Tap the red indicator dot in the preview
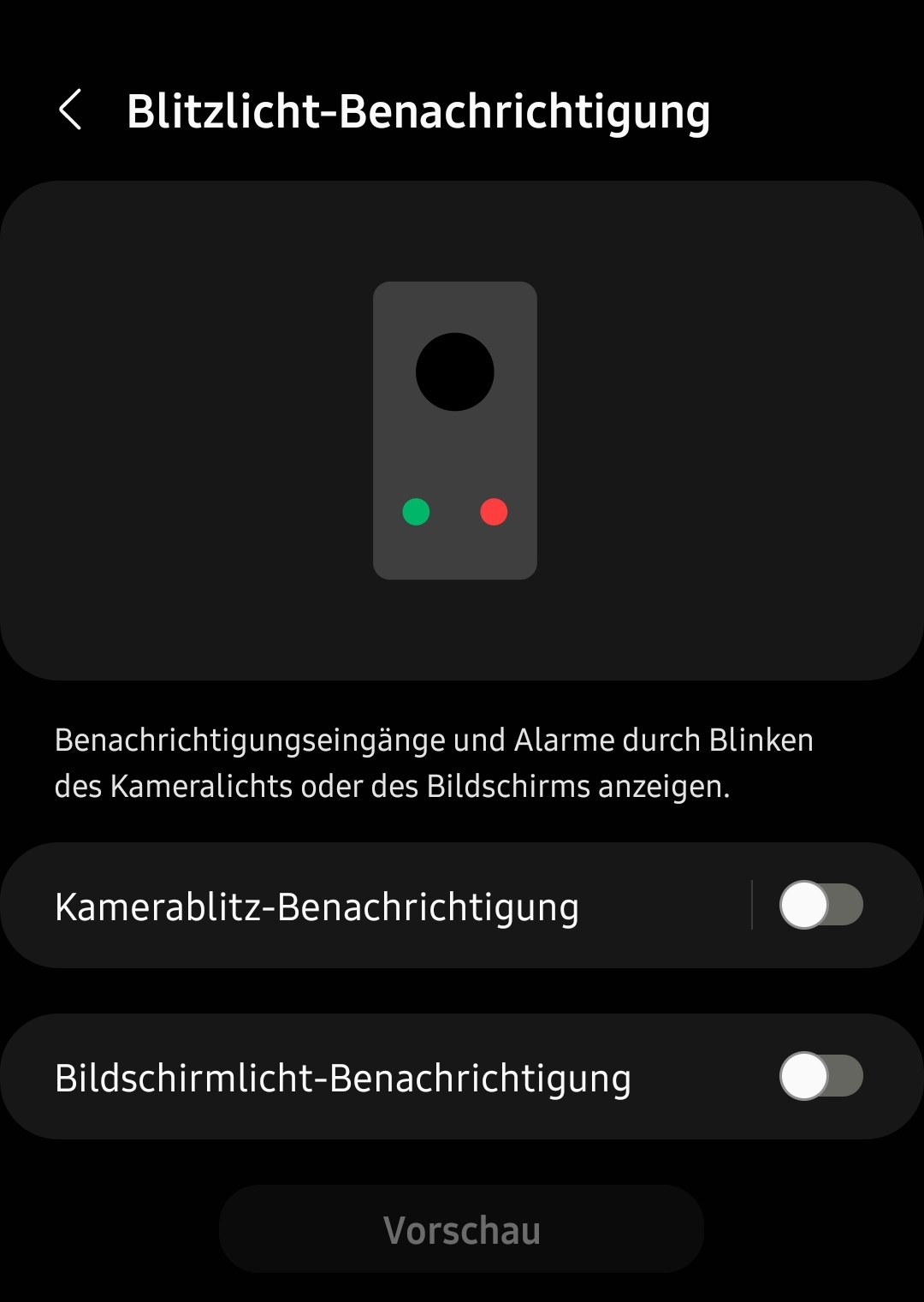Image resolution: width=924 pixels, height=1302 pixels. pos(494,512)
